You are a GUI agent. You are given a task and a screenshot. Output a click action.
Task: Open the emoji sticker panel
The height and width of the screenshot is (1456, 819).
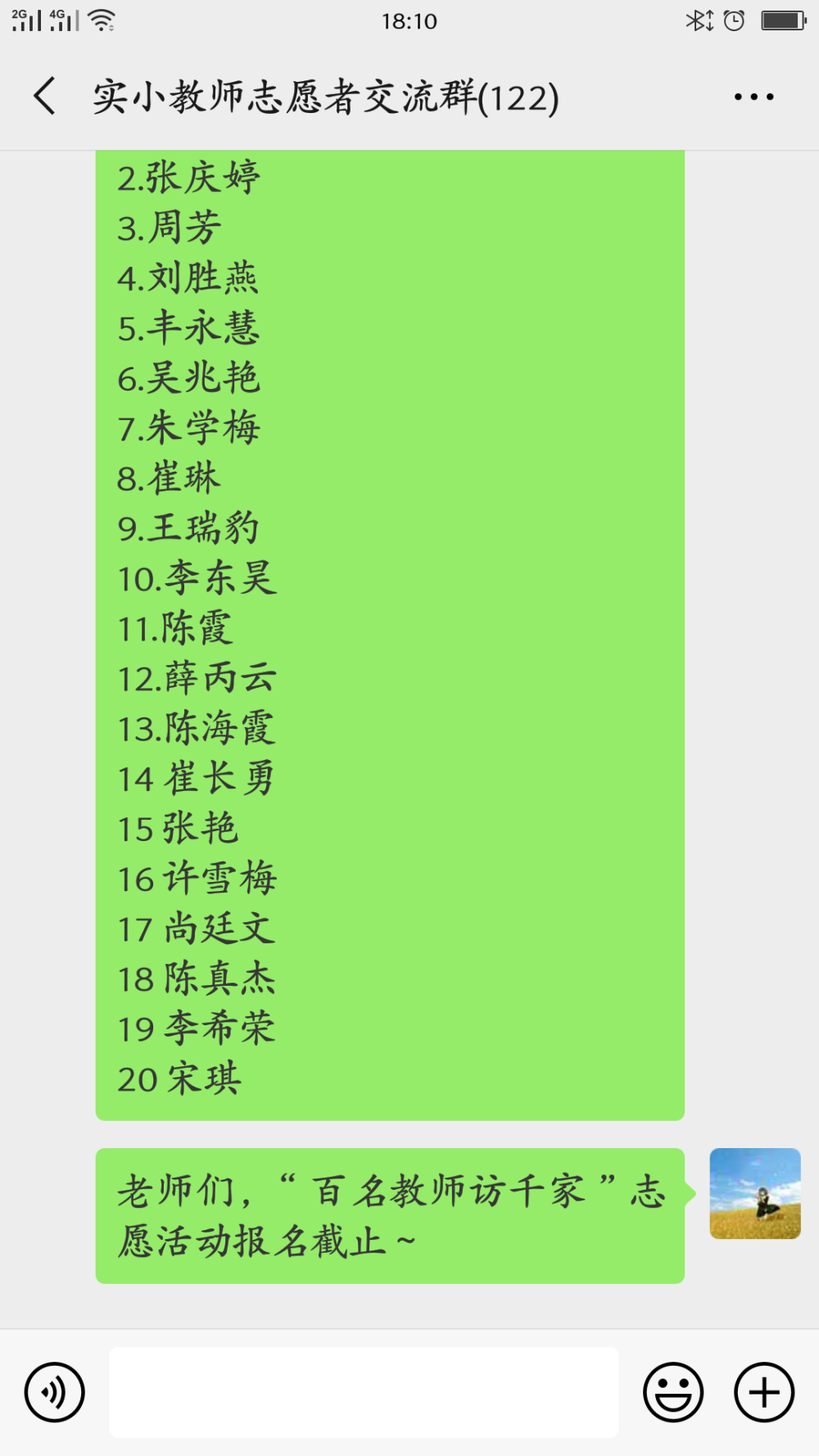pos(673,1392)
